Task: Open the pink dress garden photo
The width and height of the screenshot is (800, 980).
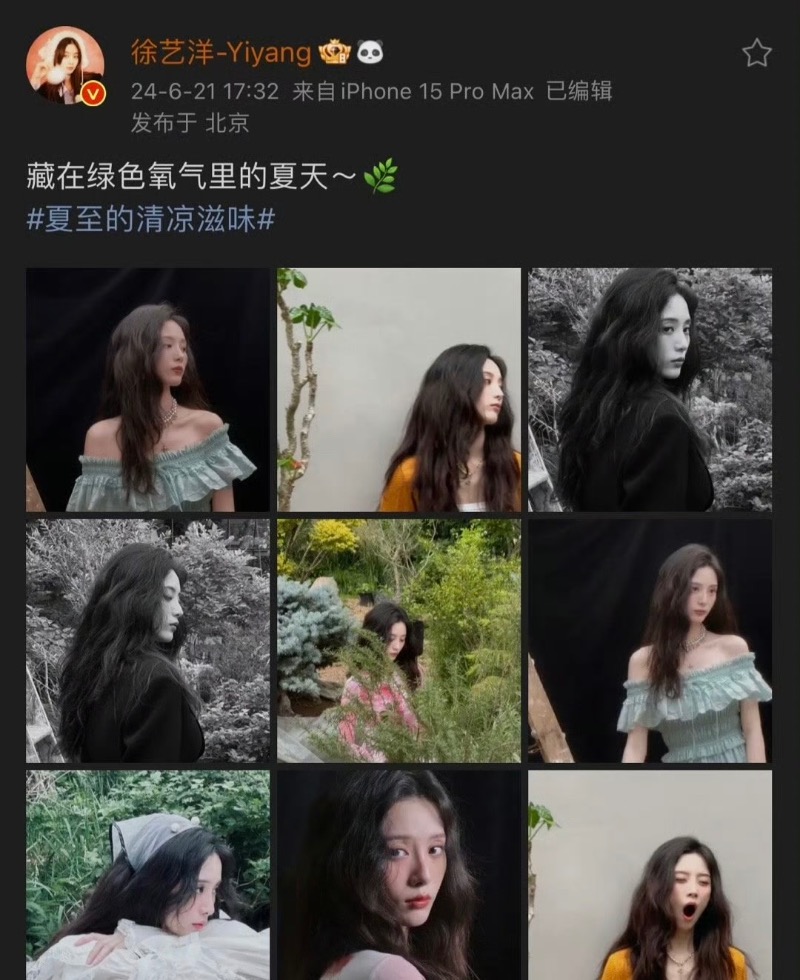Action: (x=399, y=640)
